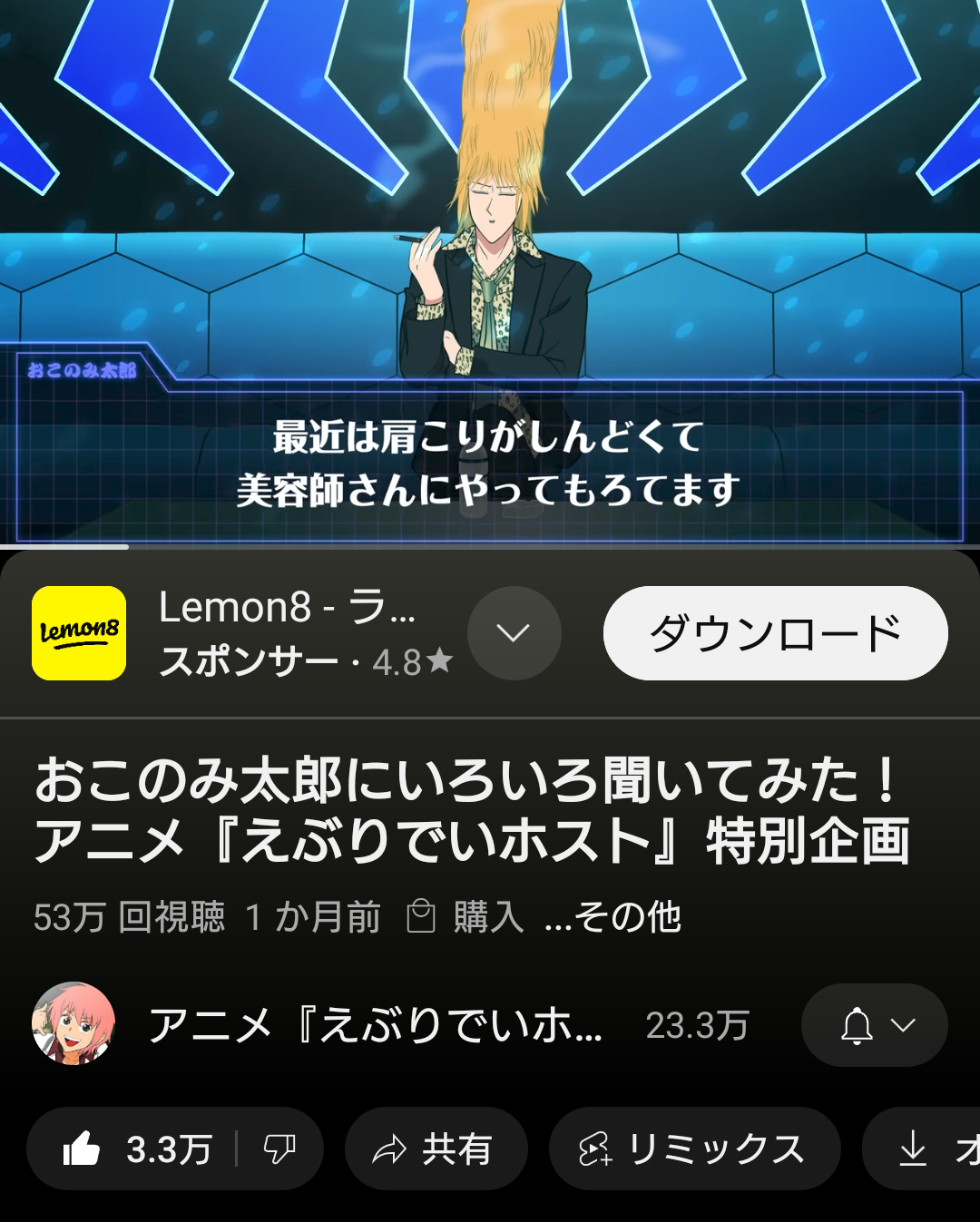Open the channel name アニメ『えぶりでいホ…
Image resolution: width=980 pixels, height=1222 pixels.
pyautogui.click(x=376, y=1025)
